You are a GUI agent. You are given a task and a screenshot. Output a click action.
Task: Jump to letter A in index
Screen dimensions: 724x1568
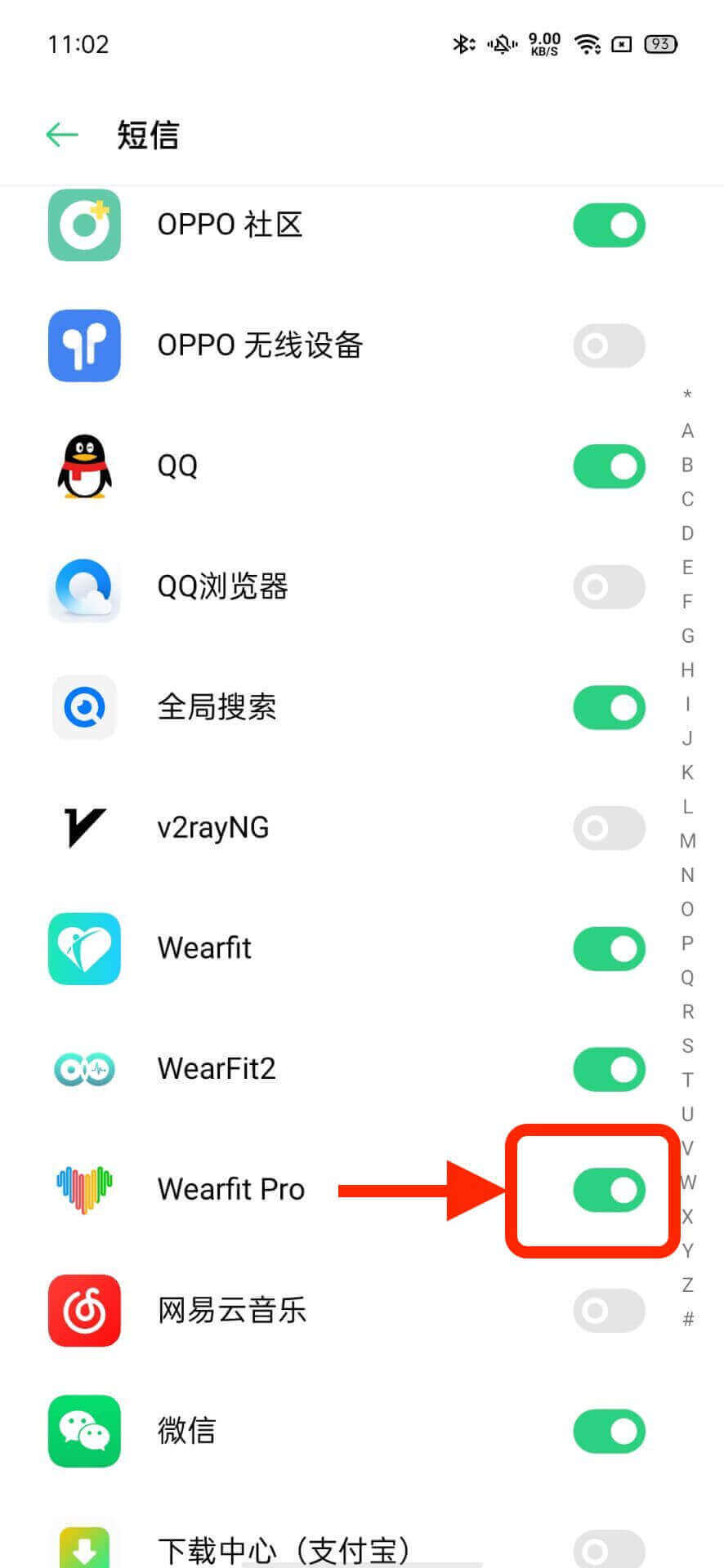pos(687,430)
